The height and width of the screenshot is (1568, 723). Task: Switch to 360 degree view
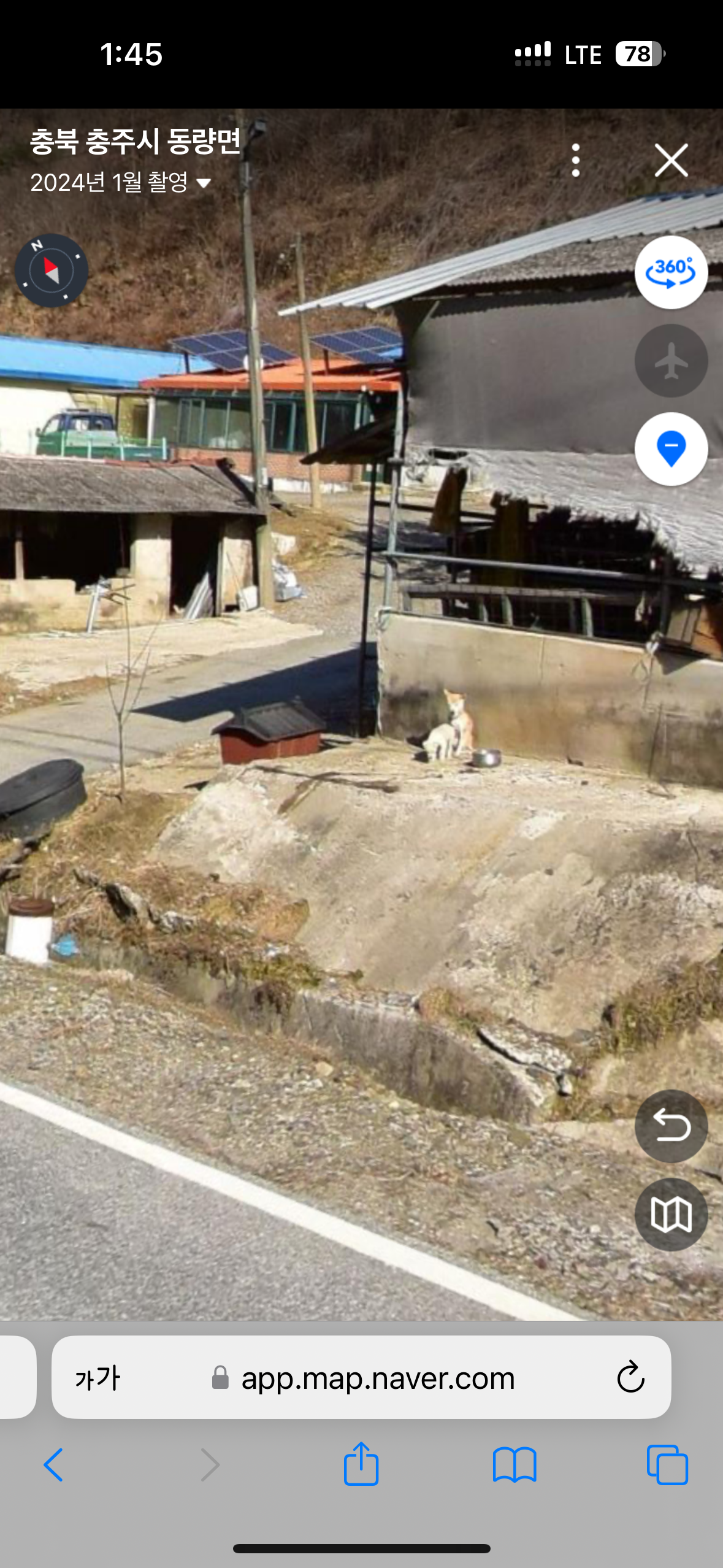coord(671,272)
